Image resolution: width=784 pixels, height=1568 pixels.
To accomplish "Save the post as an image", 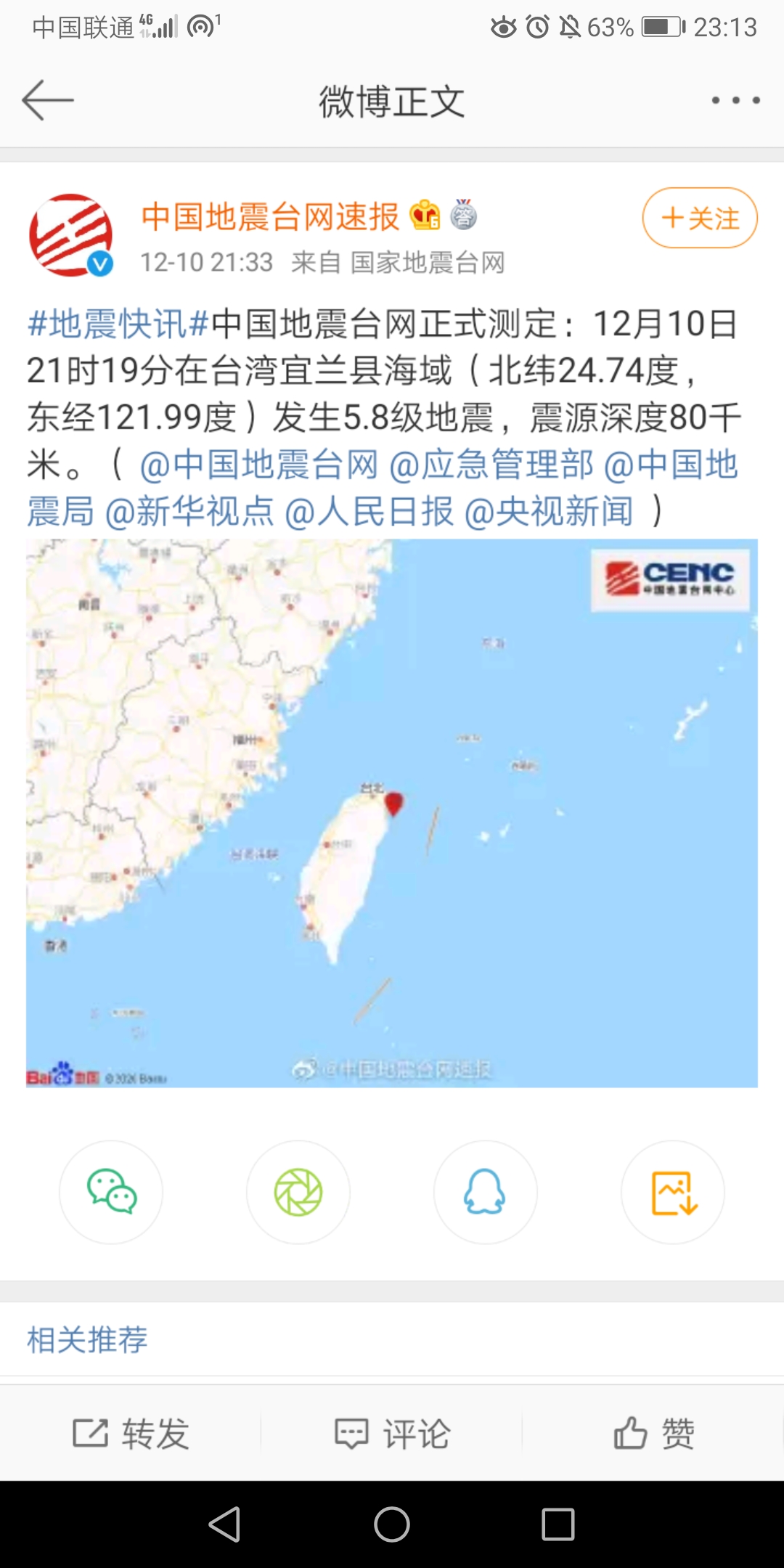I will [x=673, y=1192].
